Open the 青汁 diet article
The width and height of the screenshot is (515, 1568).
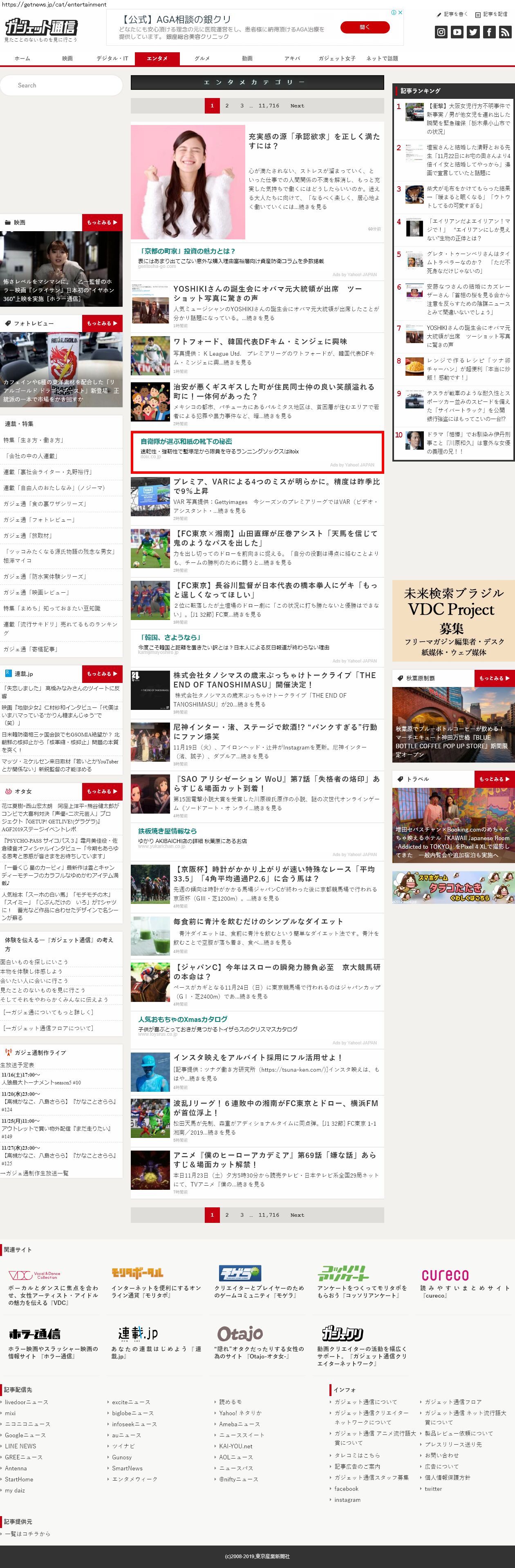pyautogui.click(x=258, y=921)
